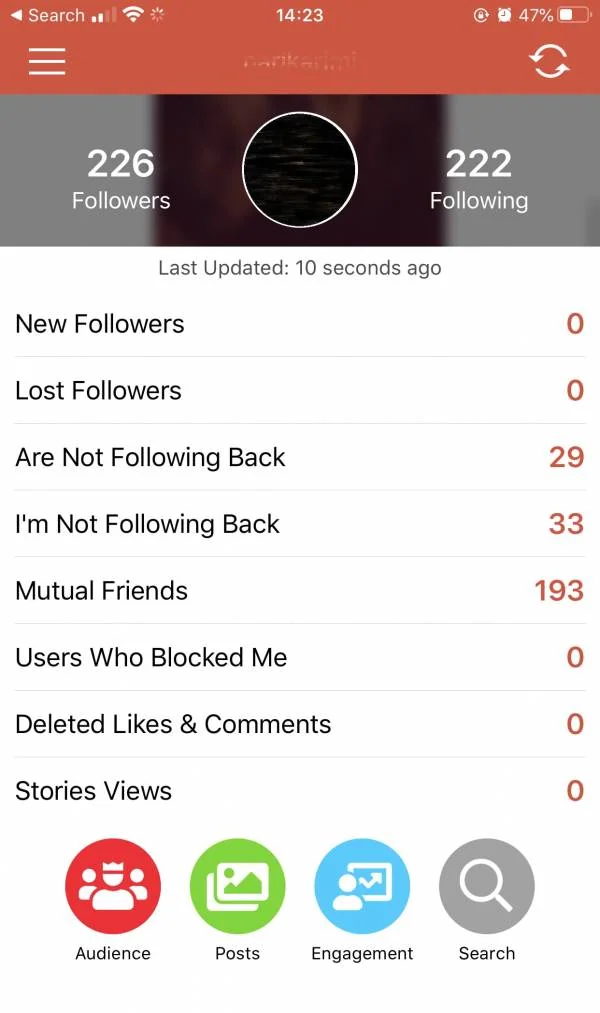Open the hamburger menu
Viewport: 600px width, 1013px height.
point(47,61)
